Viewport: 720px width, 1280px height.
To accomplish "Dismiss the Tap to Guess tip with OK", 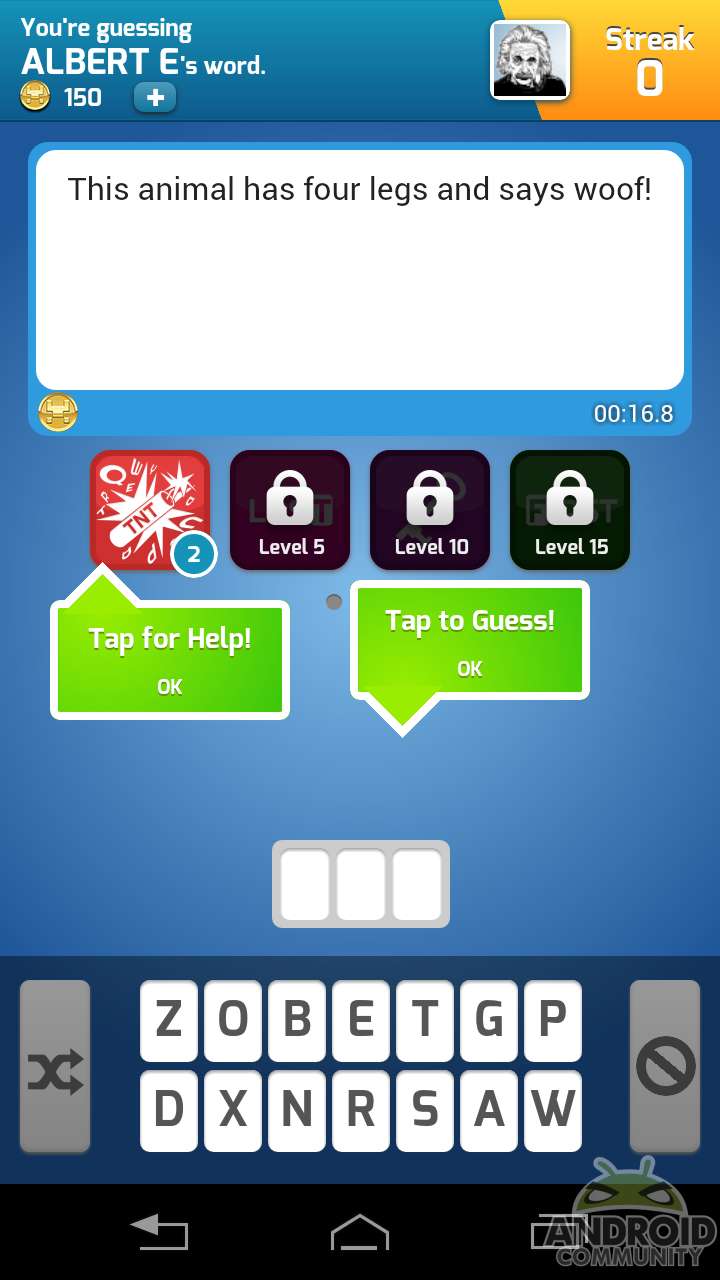I will 470,669.
